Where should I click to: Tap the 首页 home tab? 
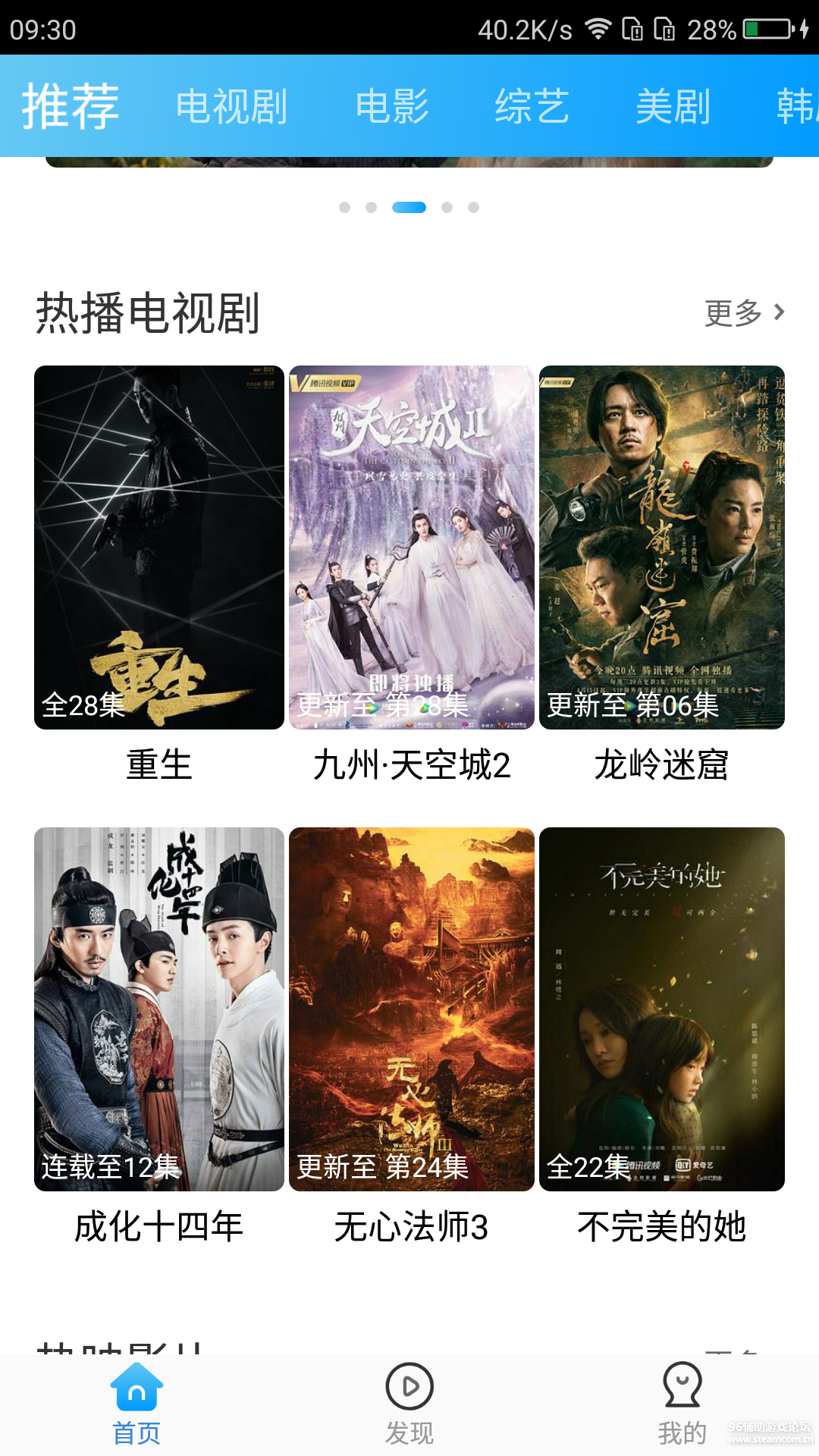coord(136,1404)
